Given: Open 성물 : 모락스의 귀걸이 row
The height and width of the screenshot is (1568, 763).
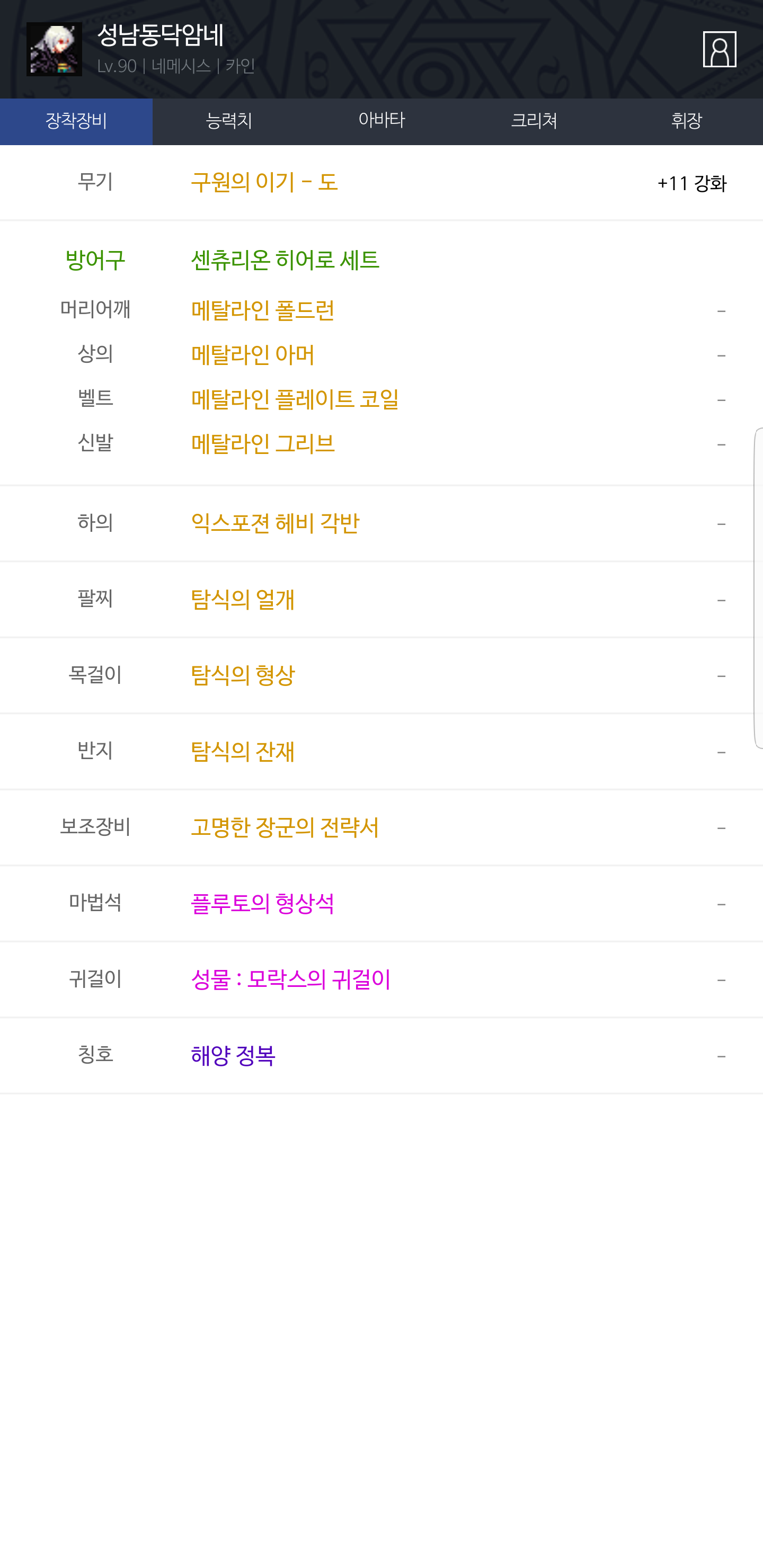Looking at the screenshot, I should pos(381,980).
